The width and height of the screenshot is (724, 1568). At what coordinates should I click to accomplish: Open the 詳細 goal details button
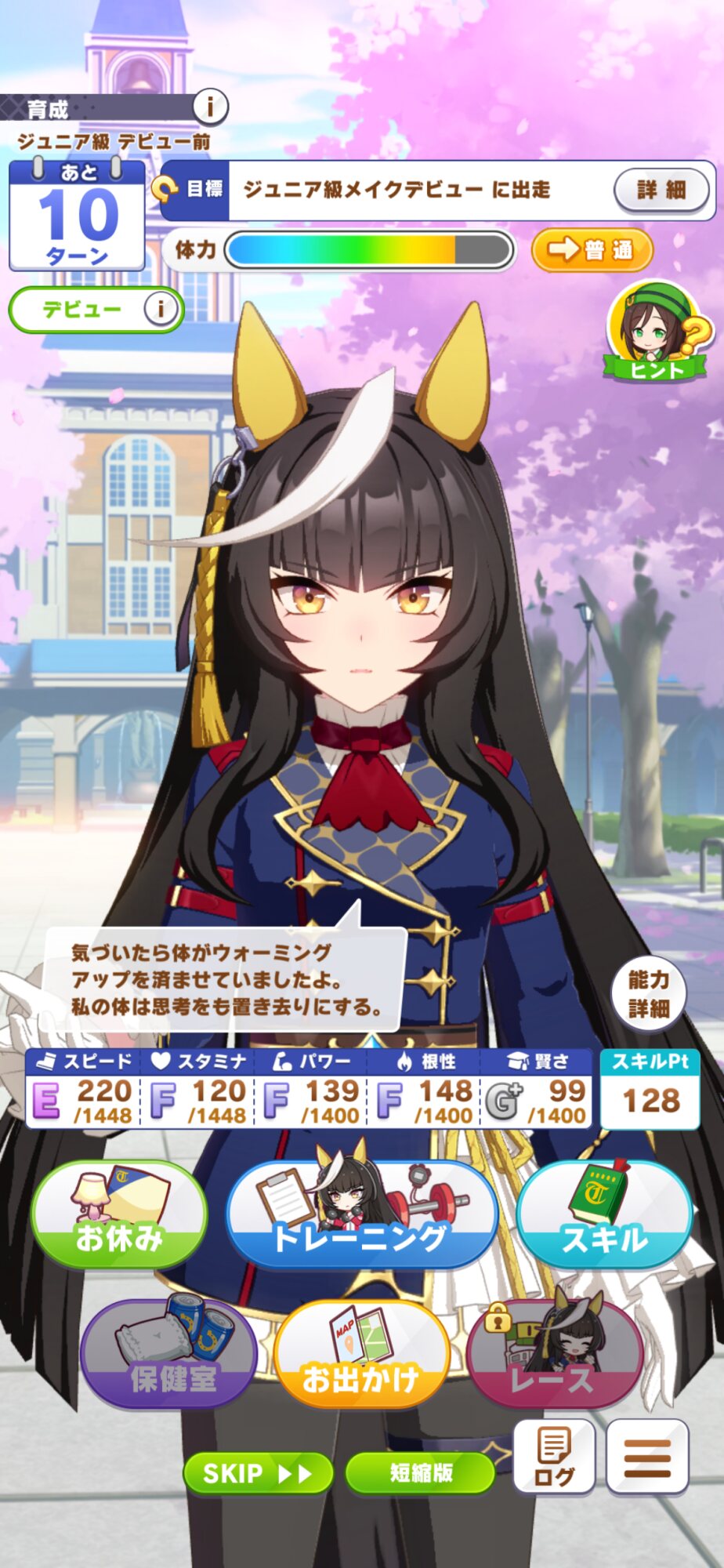pyautogui.click(x=661, y=190)
